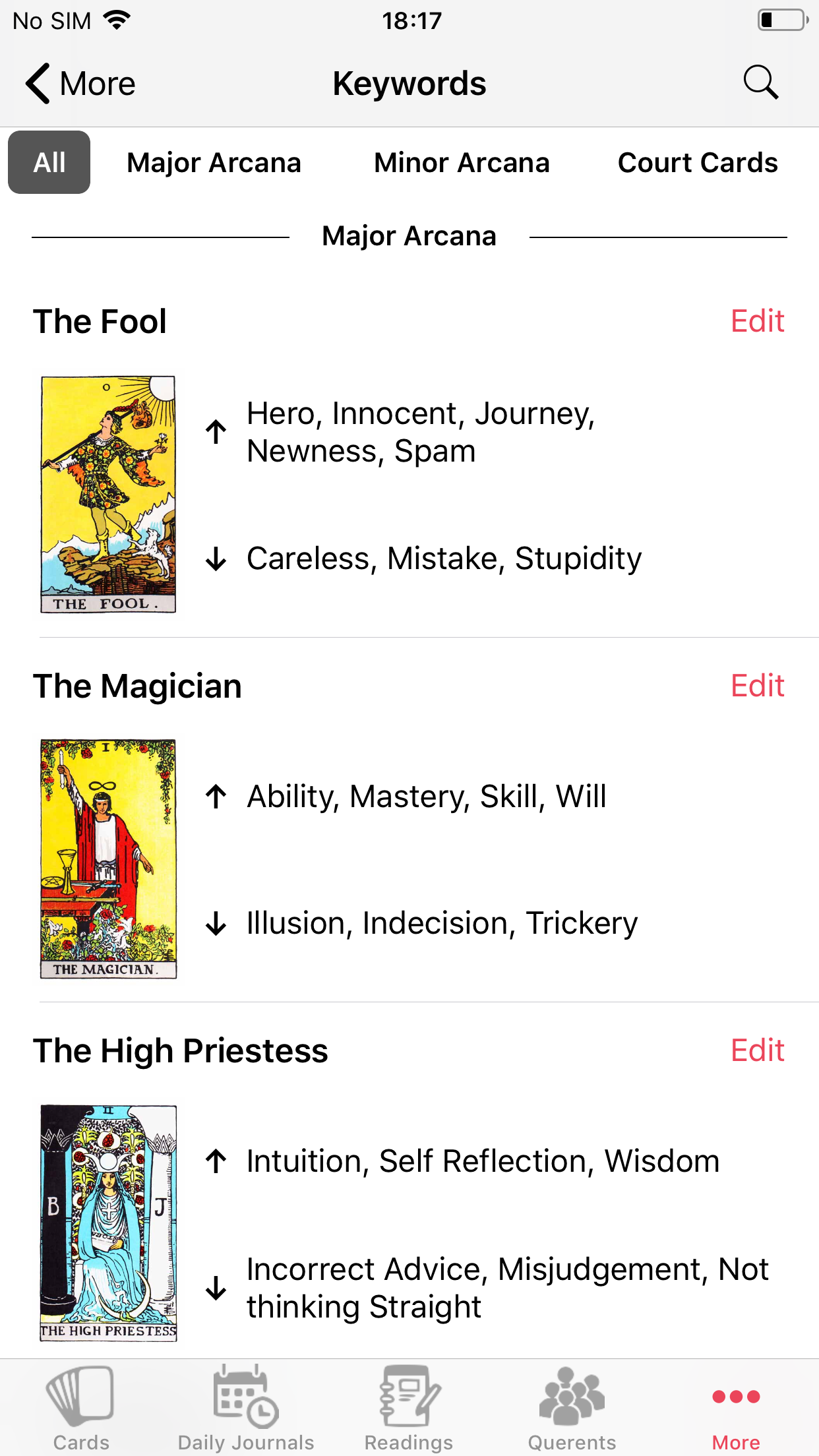819x1456 pixels.
Task: Edit keywords for The Fool
Action: (758, 321)
